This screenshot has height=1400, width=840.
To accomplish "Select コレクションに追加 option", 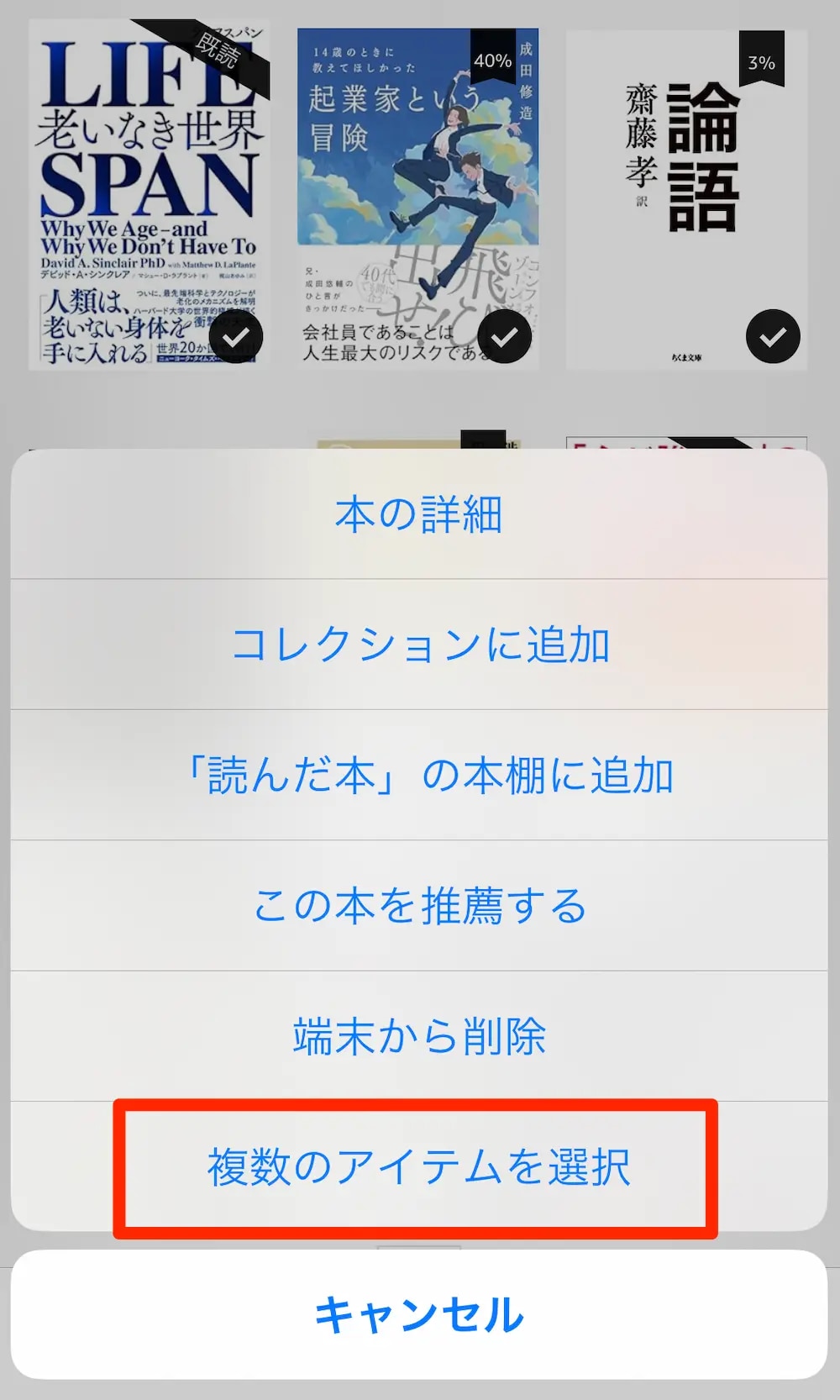I will [x=419, y=645].
